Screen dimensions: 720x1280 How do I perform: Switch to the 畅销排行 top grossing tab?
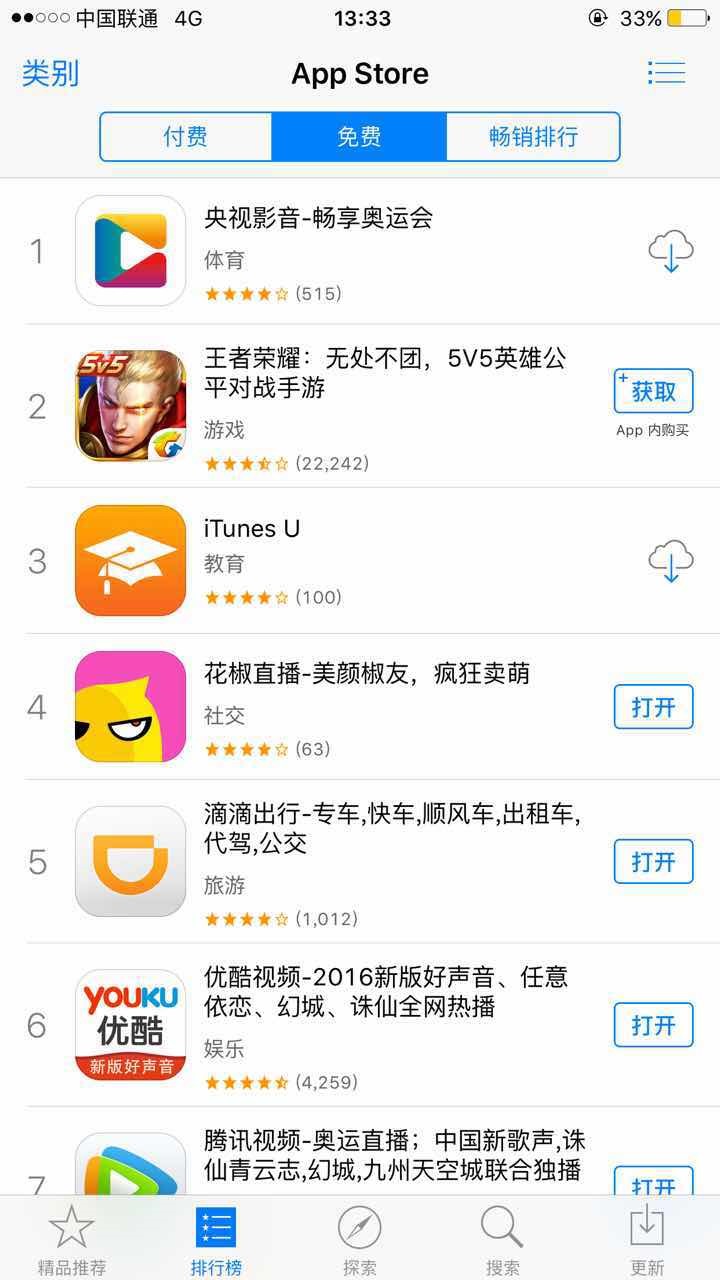coord(533,137)
